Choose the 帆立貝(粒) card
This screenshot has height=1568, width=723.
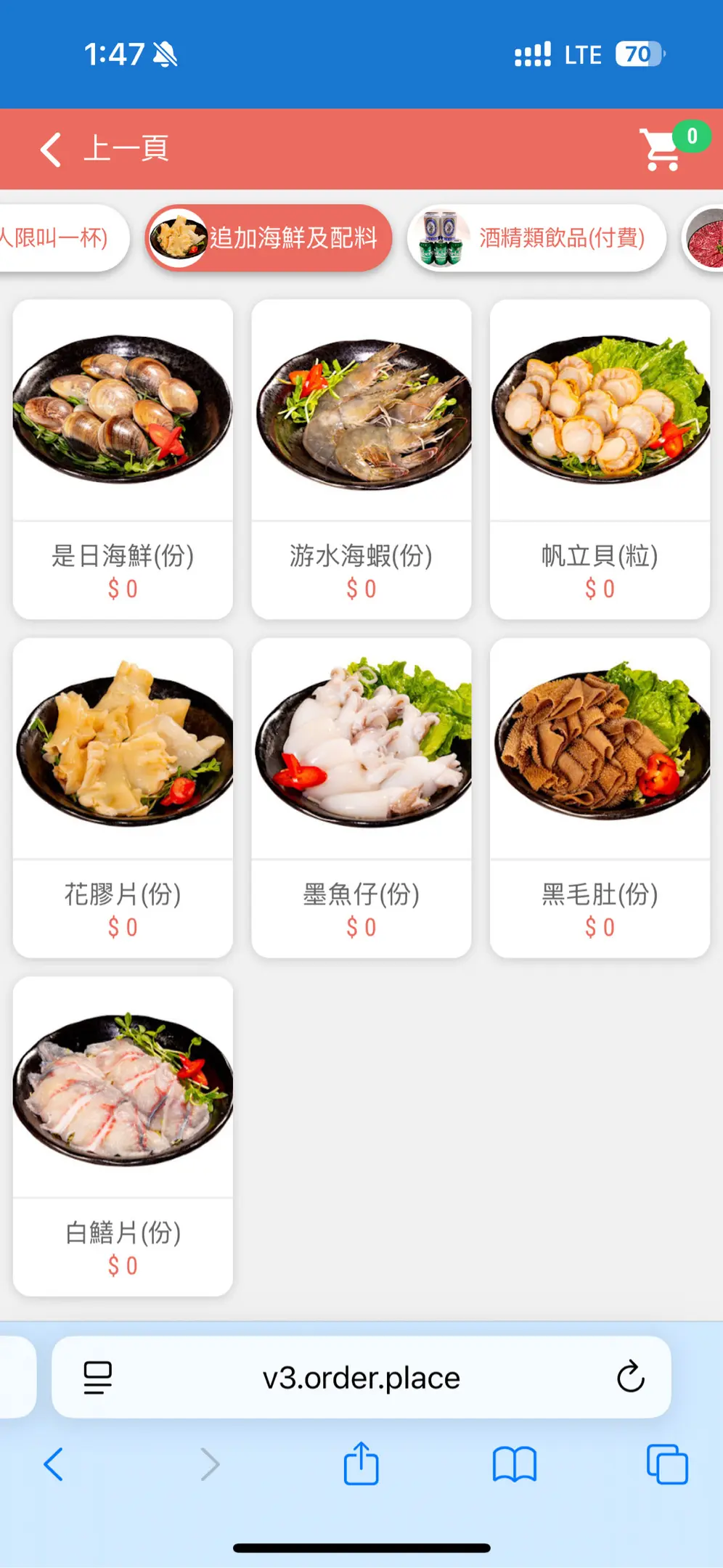coord(600,459)
